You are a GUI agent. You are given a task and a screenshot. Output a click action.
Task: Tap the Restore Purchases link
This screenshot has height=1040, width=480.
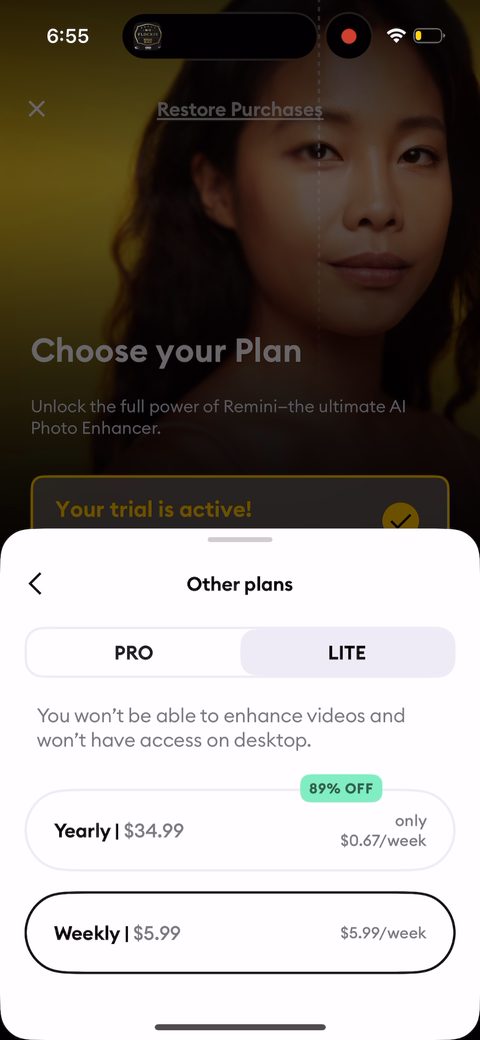(x=240, y=109)
